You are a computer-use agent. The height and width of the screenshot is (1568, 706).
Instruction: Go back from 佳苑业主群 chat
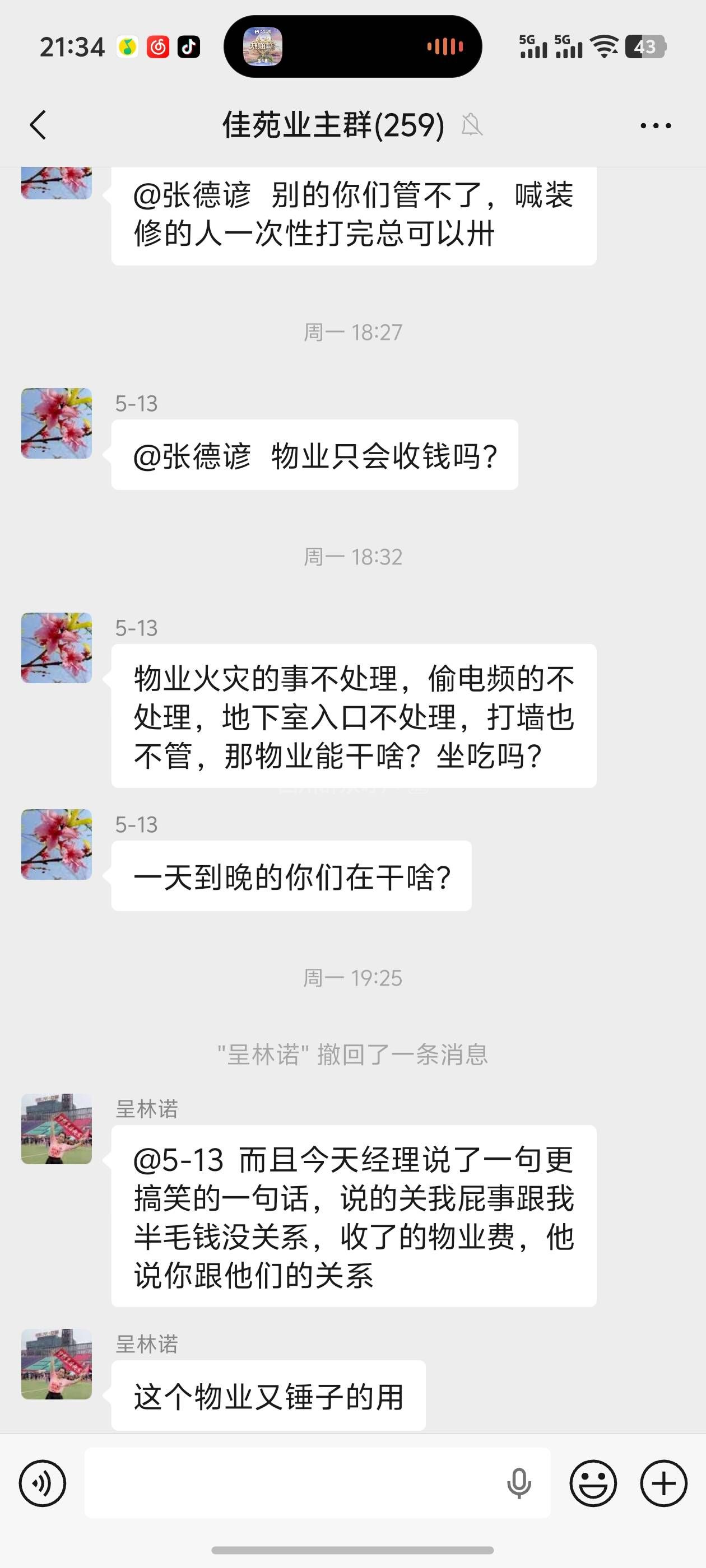[38, 125]
